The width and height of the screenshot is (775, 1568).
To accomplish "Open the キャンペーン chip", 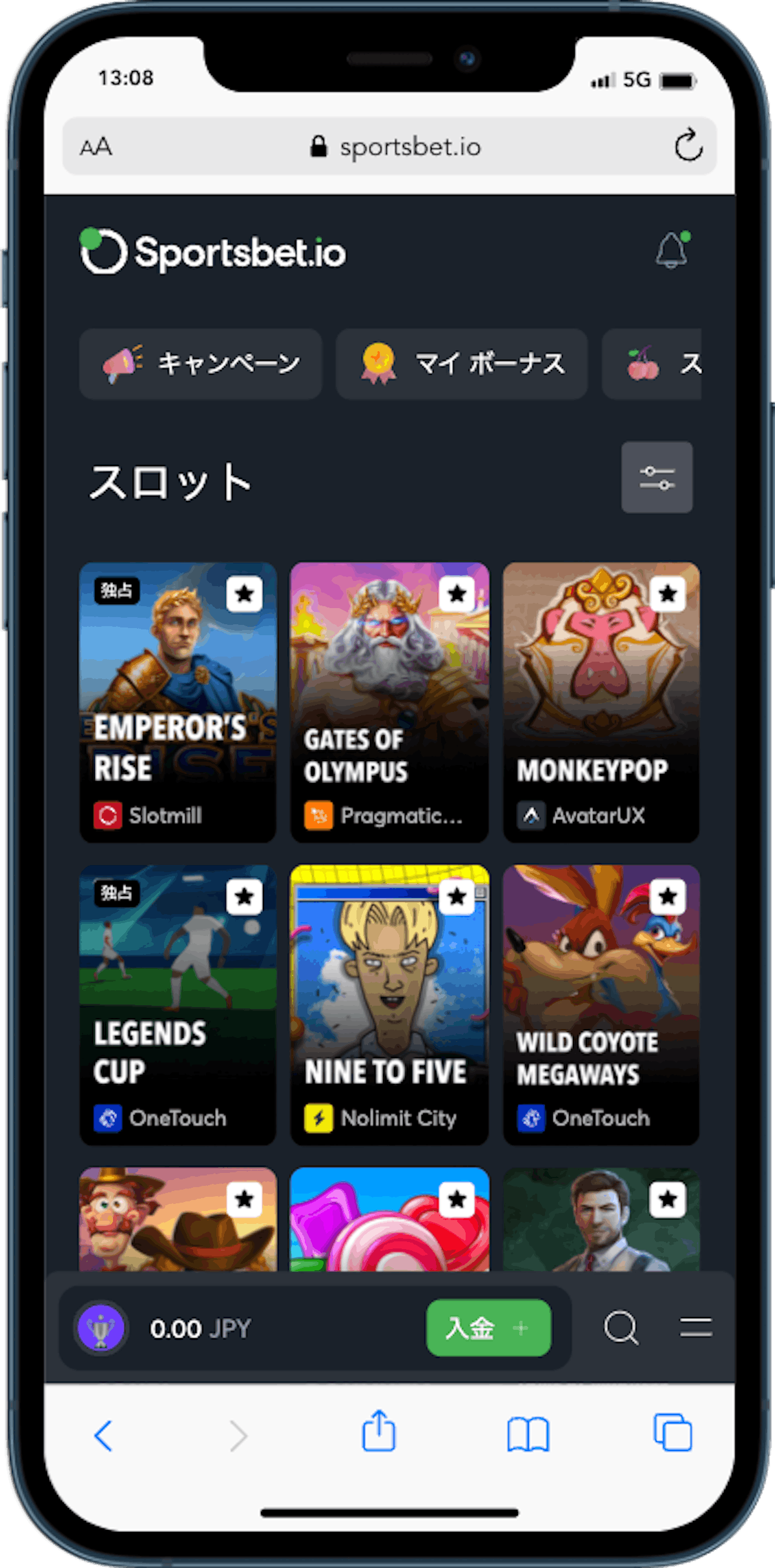I will tap(200, 363).
